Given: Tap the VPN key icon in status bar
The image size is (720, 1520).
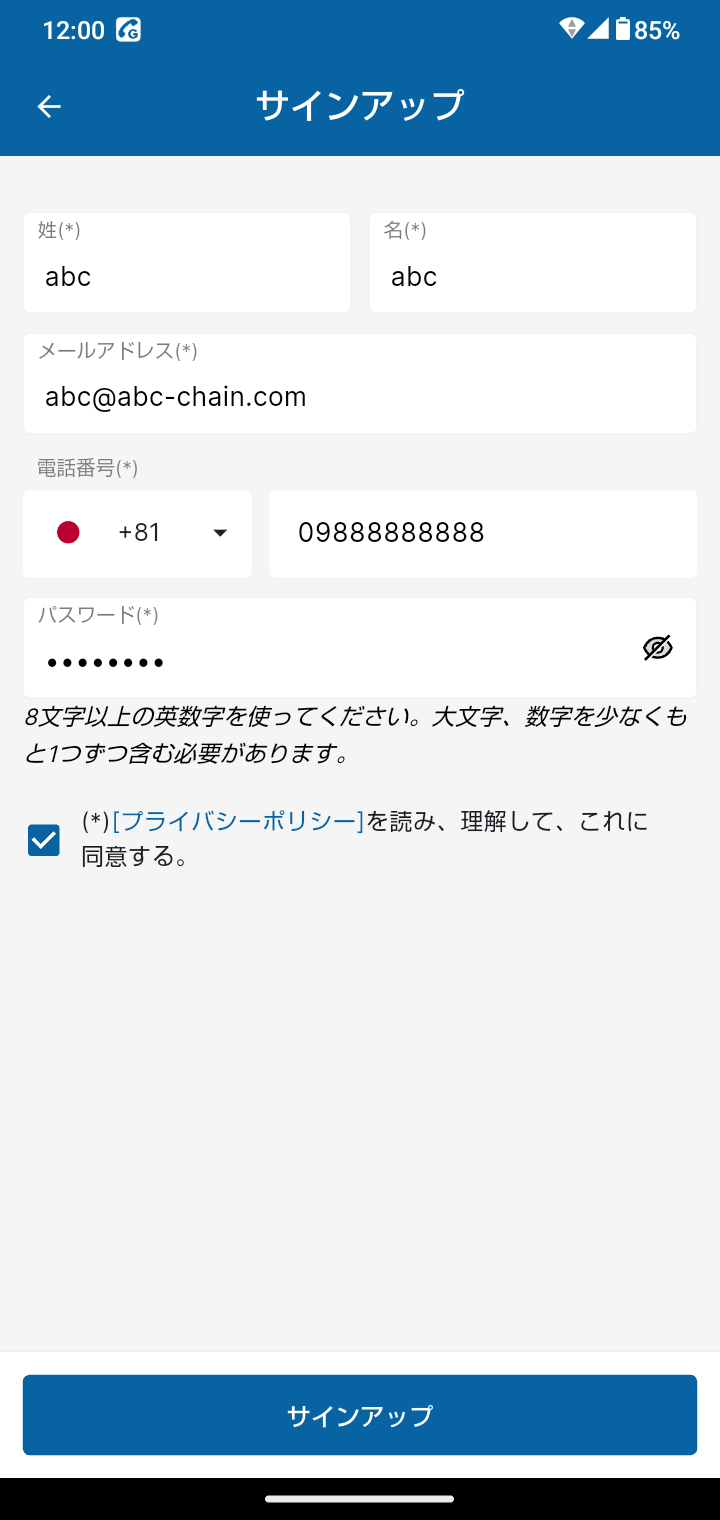Looking at the screenshot, I should pos(570,30).
